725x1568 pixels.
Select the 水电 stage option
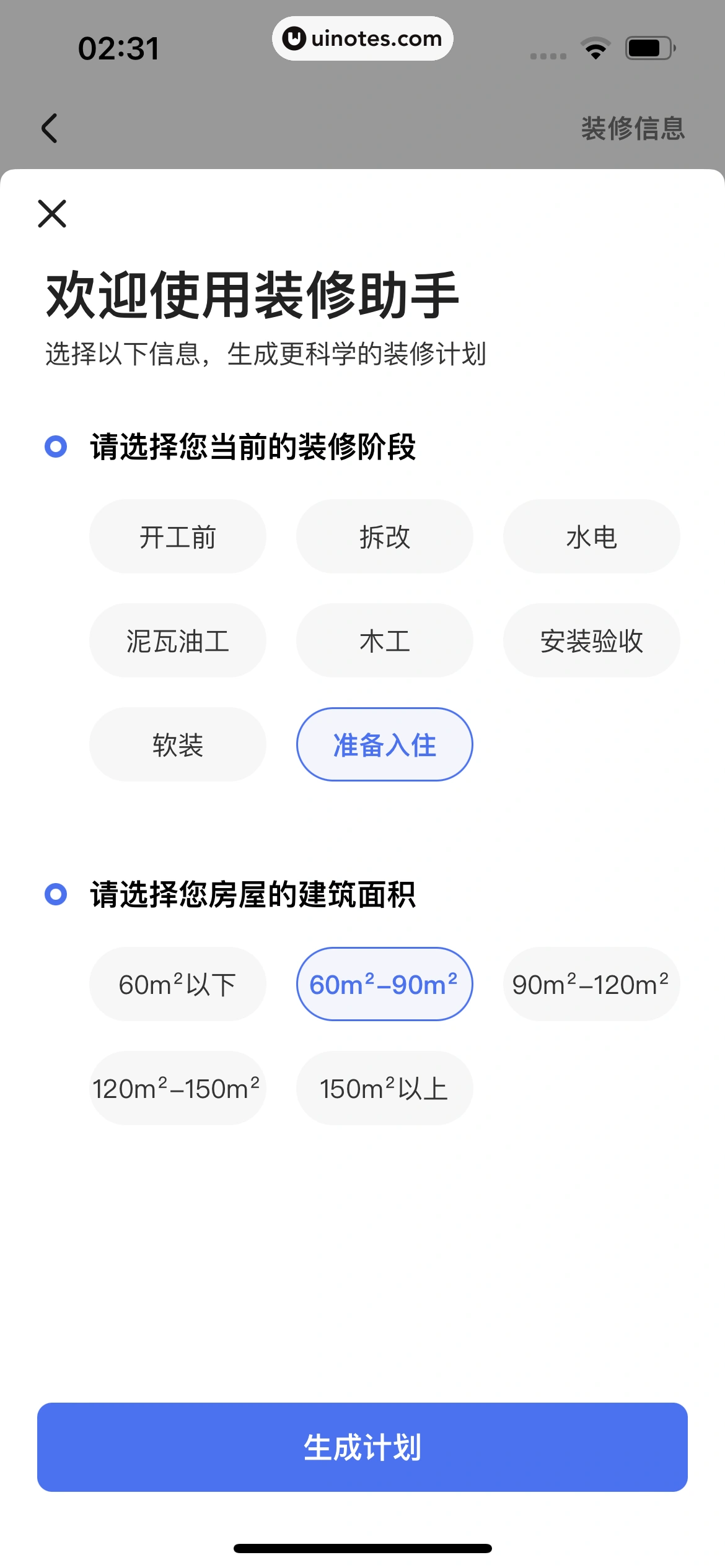pyautogui.click(x=591, y=536)
